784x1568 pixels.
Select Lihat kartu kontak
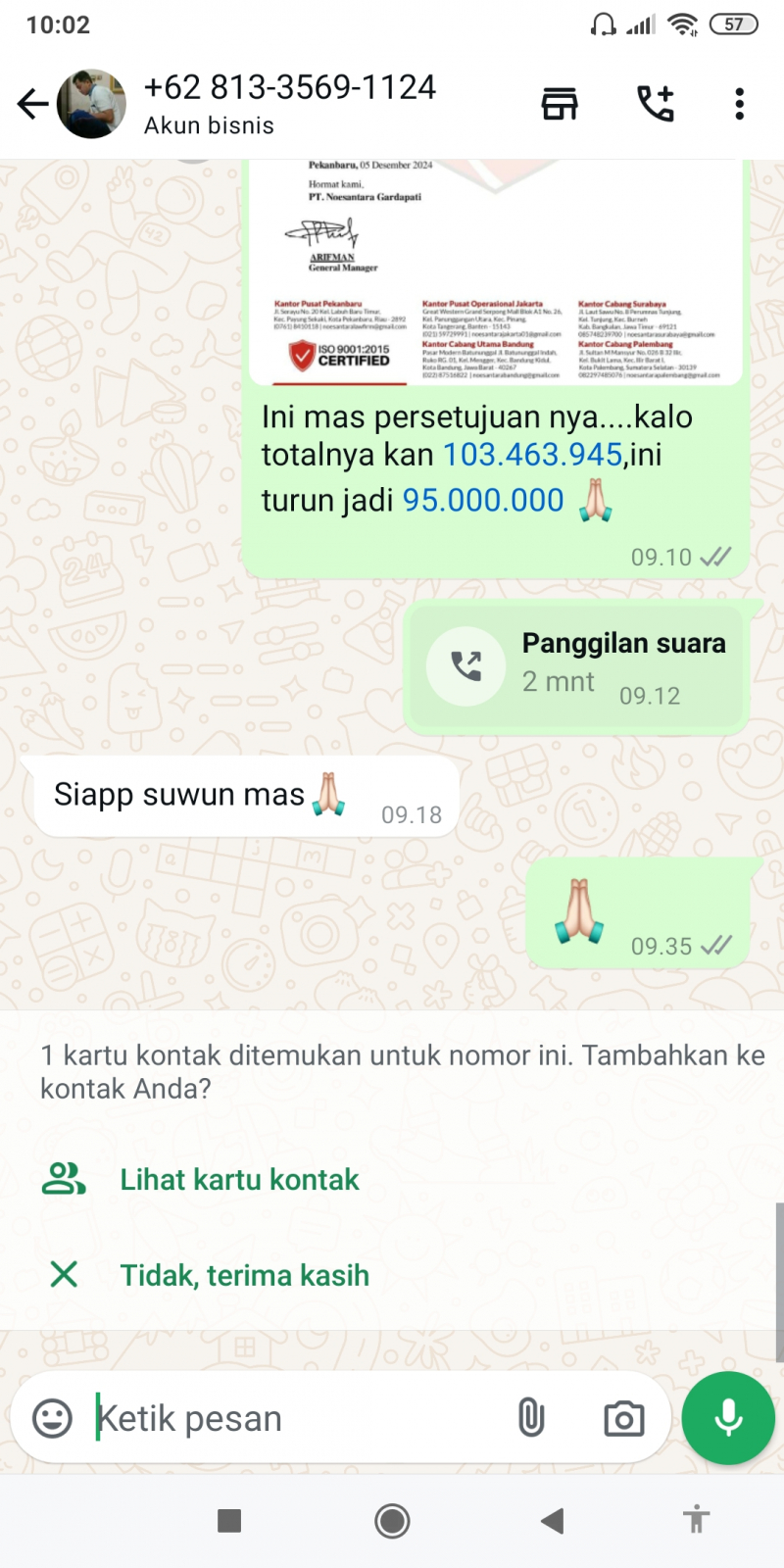[239, 1180]
